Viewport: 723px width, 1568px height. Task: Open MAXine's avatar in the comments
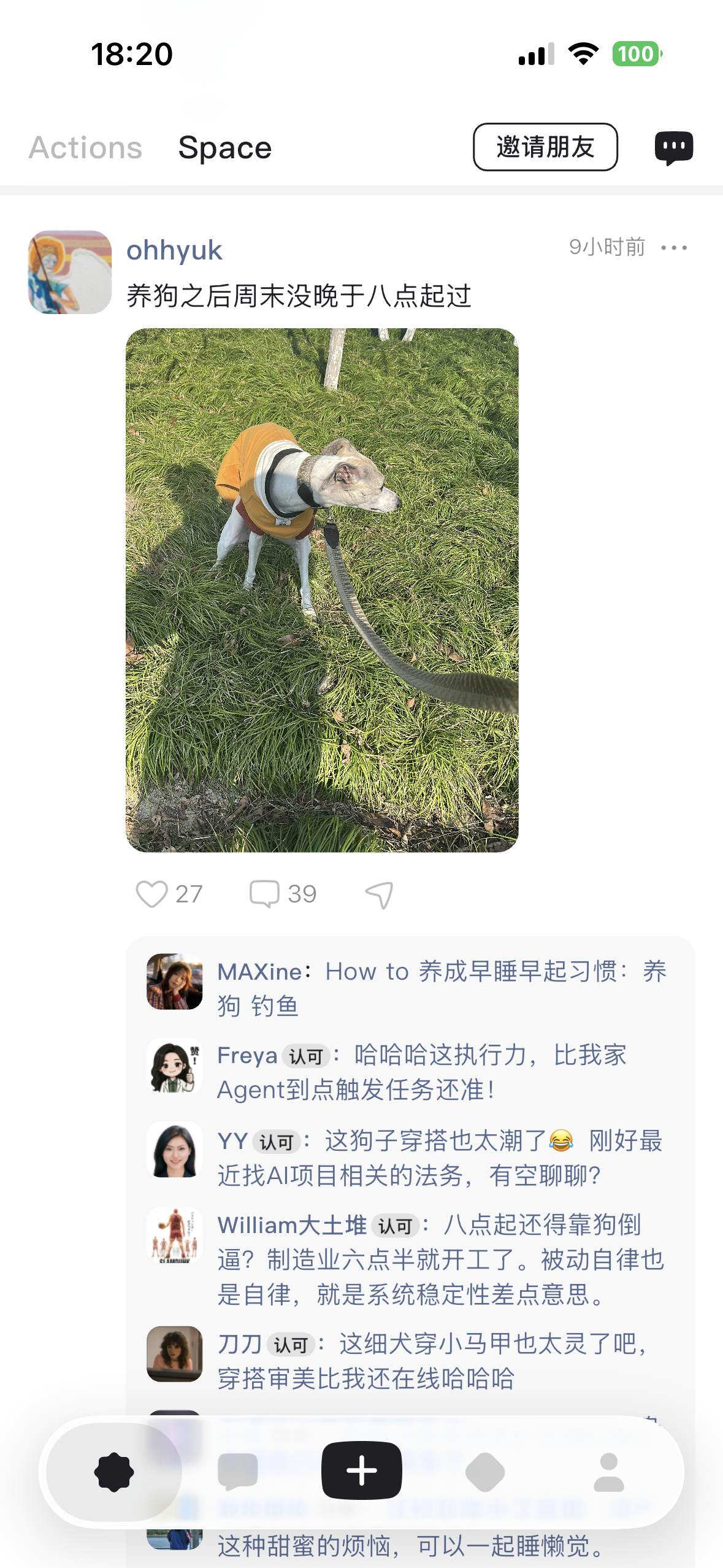(174, 982)
